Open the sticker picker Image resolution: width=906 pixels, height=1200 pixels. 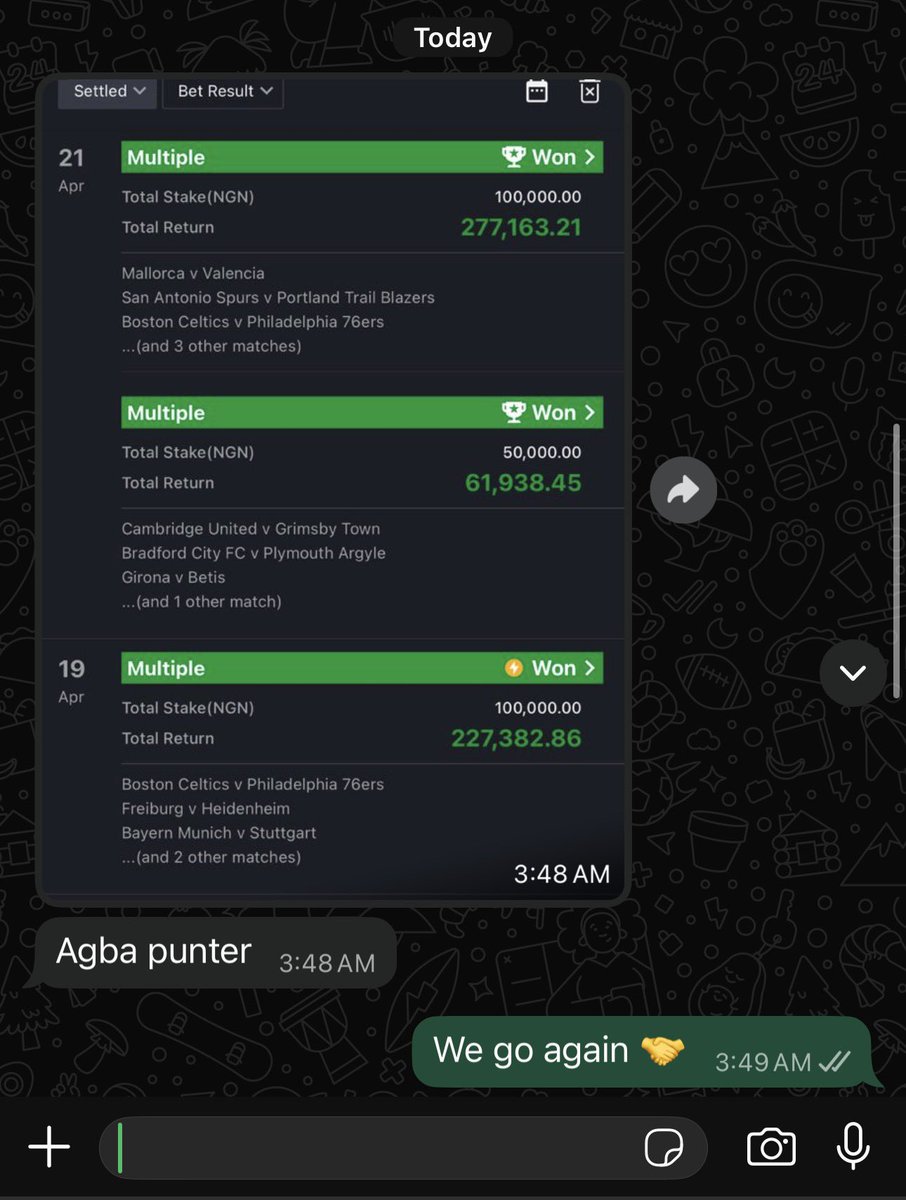click(x=664, y=1147)
